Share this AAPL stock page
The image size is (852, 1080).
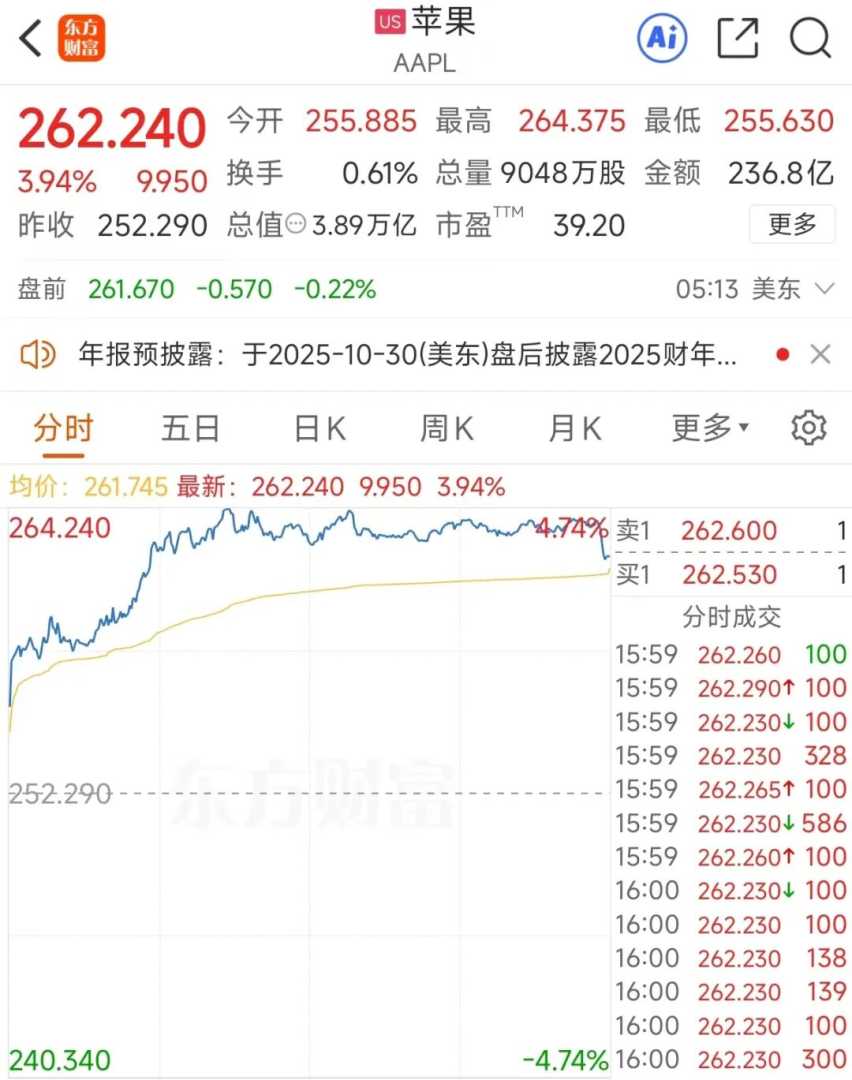point(738,39)
